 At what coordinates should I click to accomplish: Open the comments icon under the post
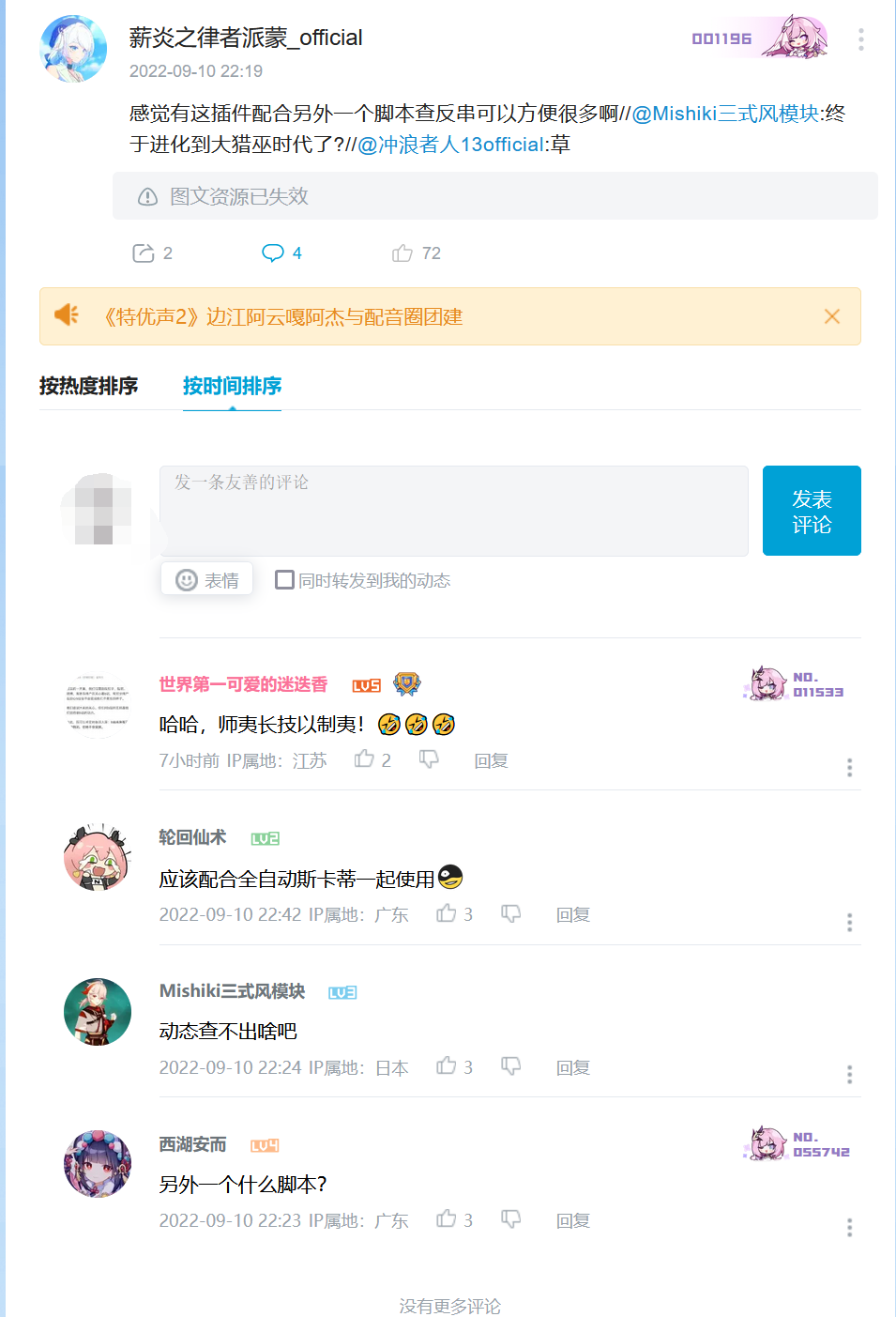click(x=273, y=253)
